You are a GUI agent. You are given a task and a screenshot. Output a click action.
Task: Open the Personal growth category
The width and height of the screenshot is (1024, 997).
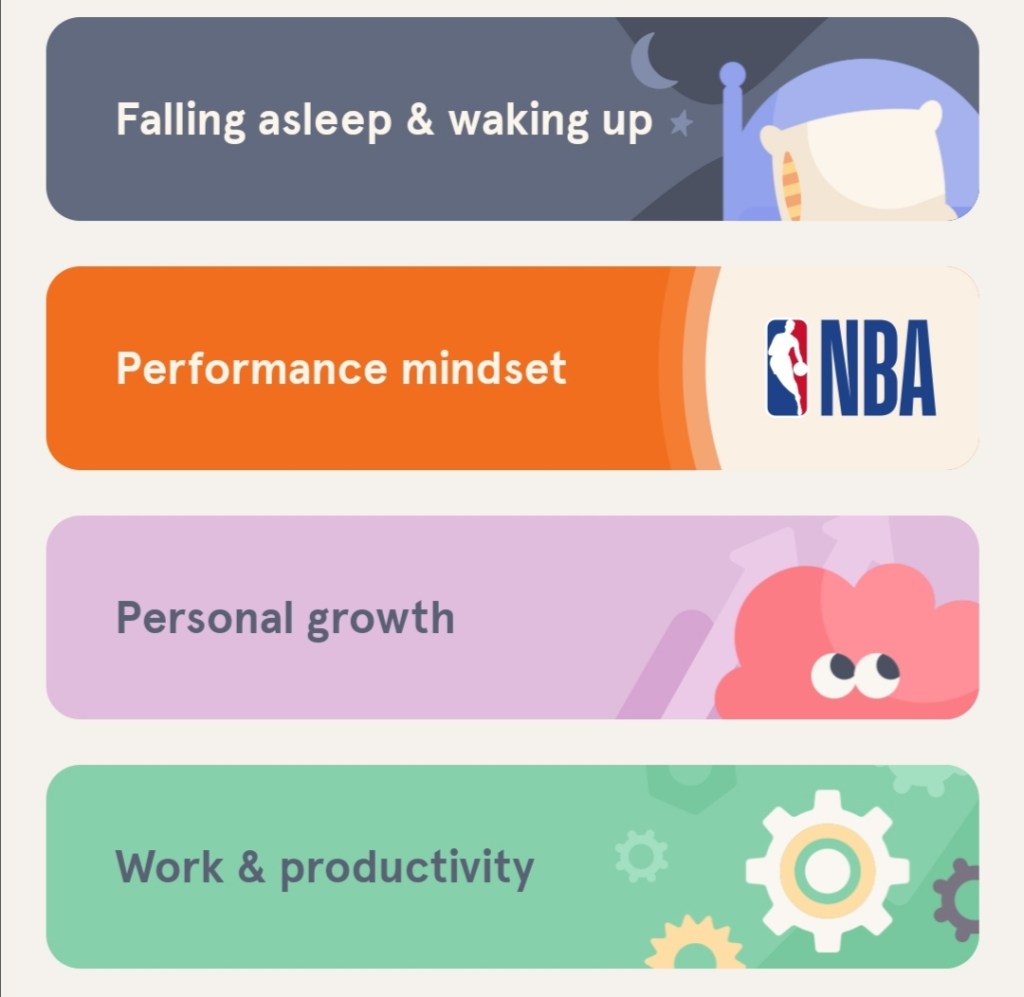tap(512, 617)
